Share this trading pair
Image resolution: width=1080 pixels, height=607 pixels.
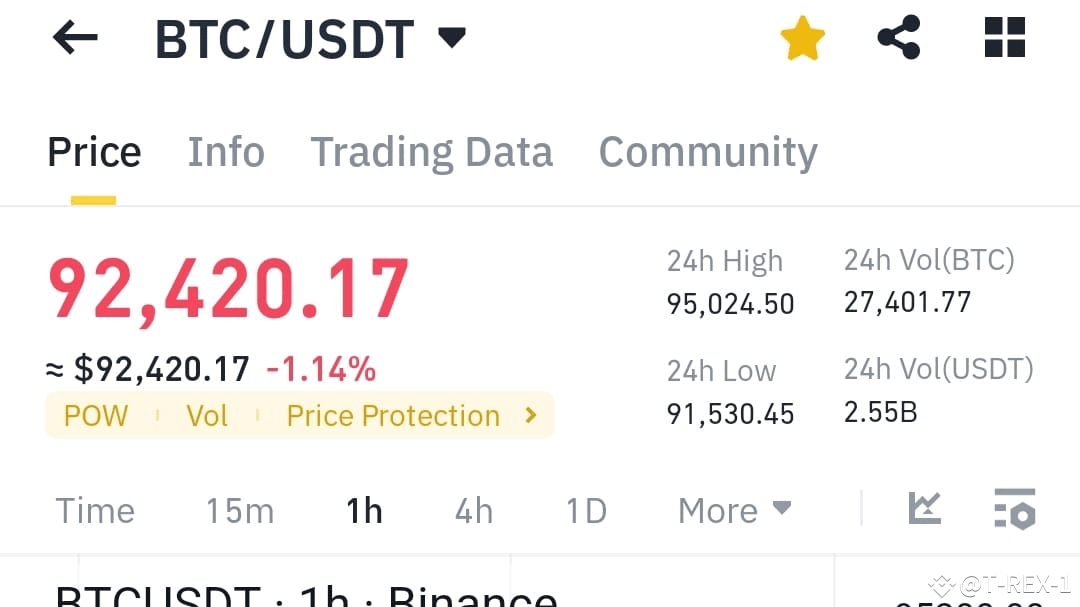click(x=898, y=39)
